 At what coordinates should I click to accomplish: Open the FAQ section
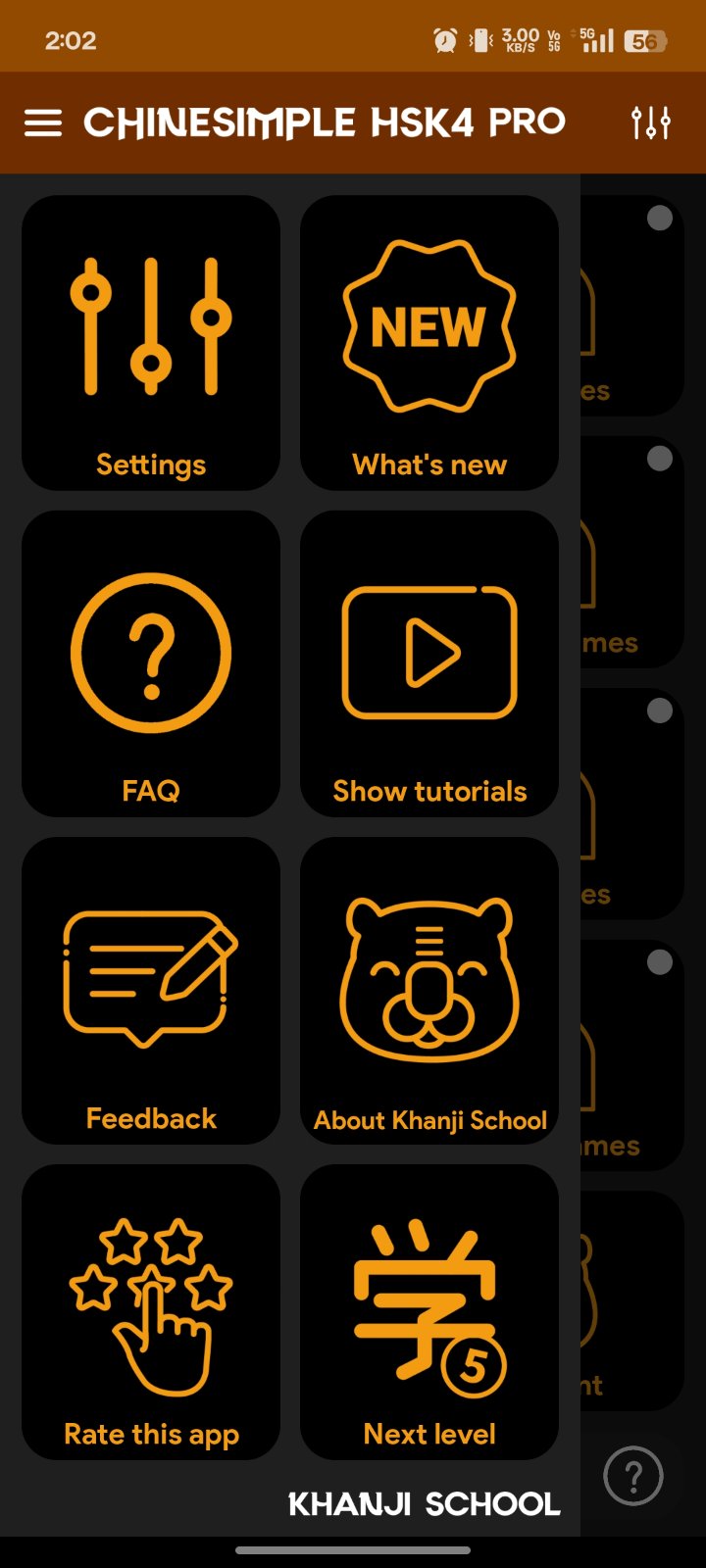coord(151,663)
